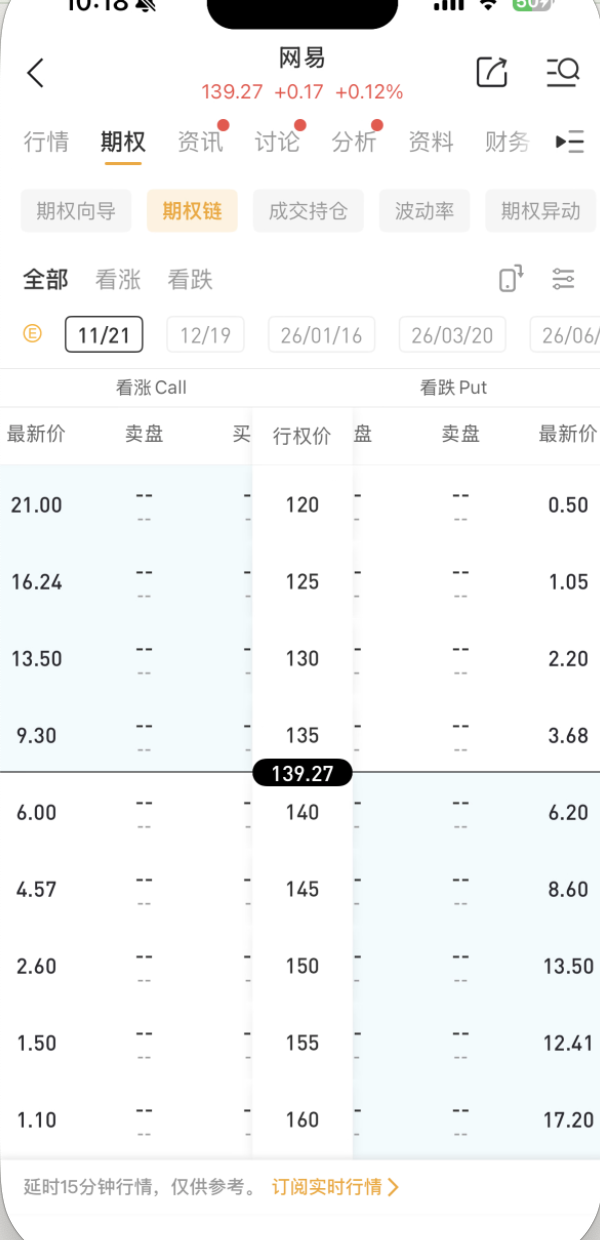Open option chain filter settings
The height and width of the screenshot is (1240, 600).
(564, 280)
